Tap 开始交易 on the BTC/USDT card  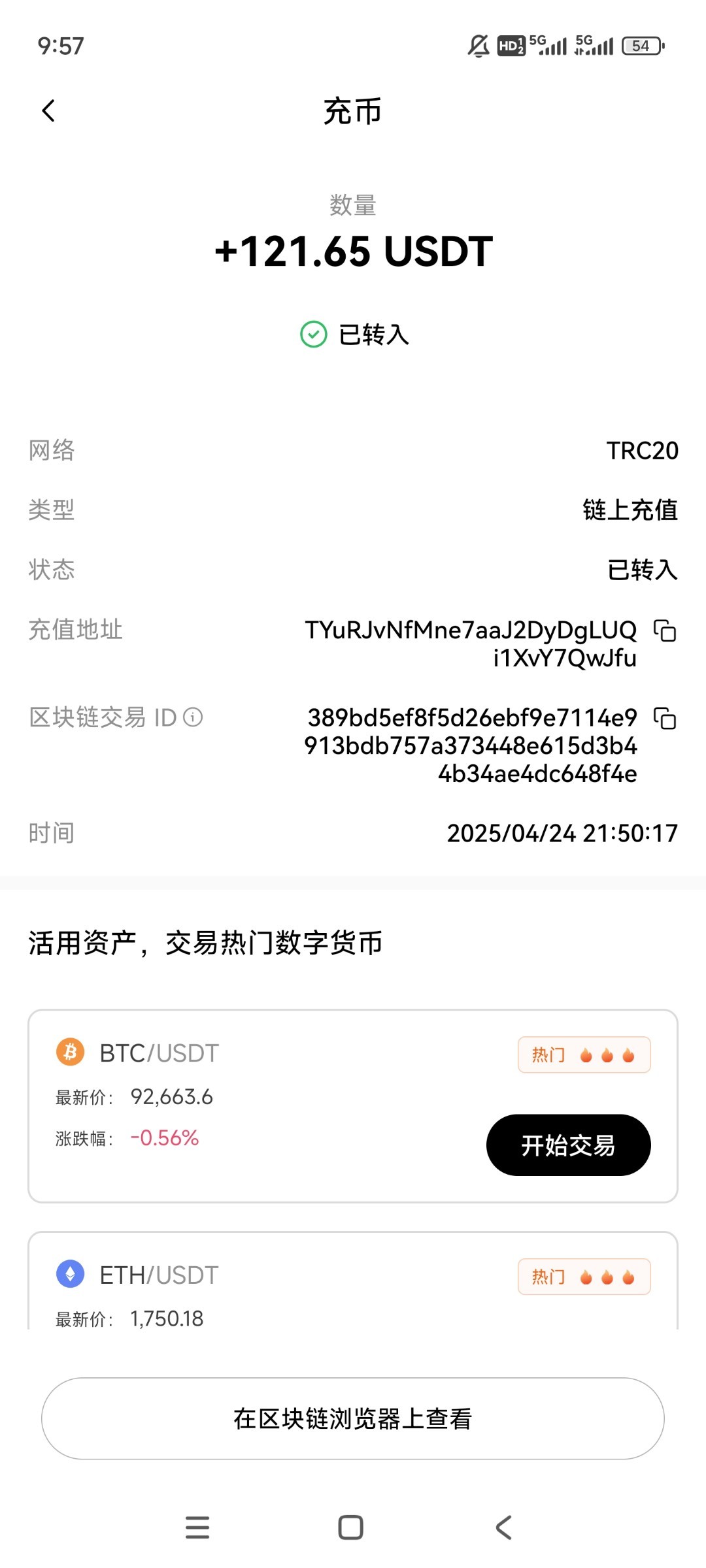pyautogui.click(x=568, y=1145)
